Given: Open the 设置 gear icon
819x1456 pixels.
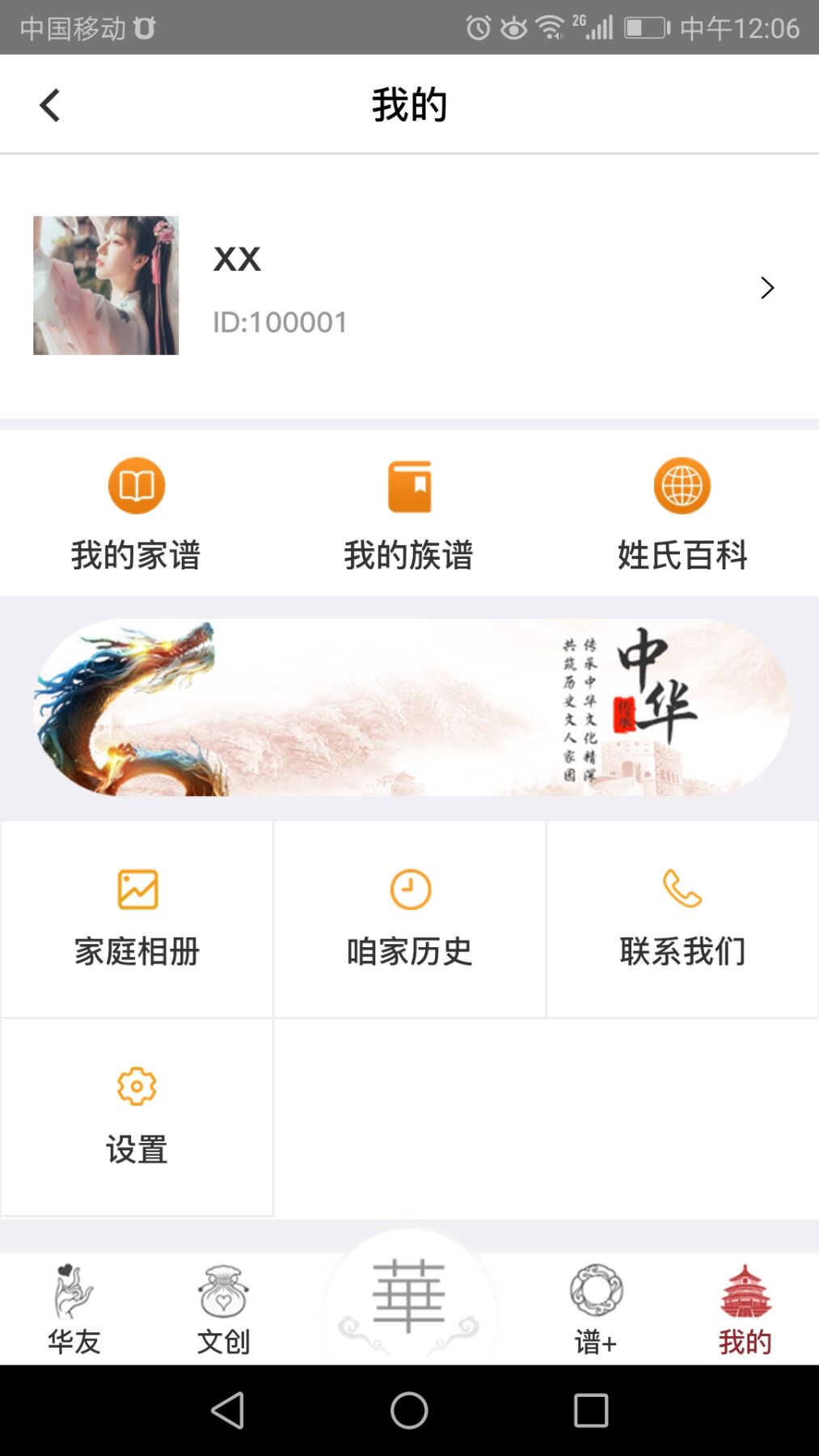Looking at the screenshot, I should [137, 1086].
